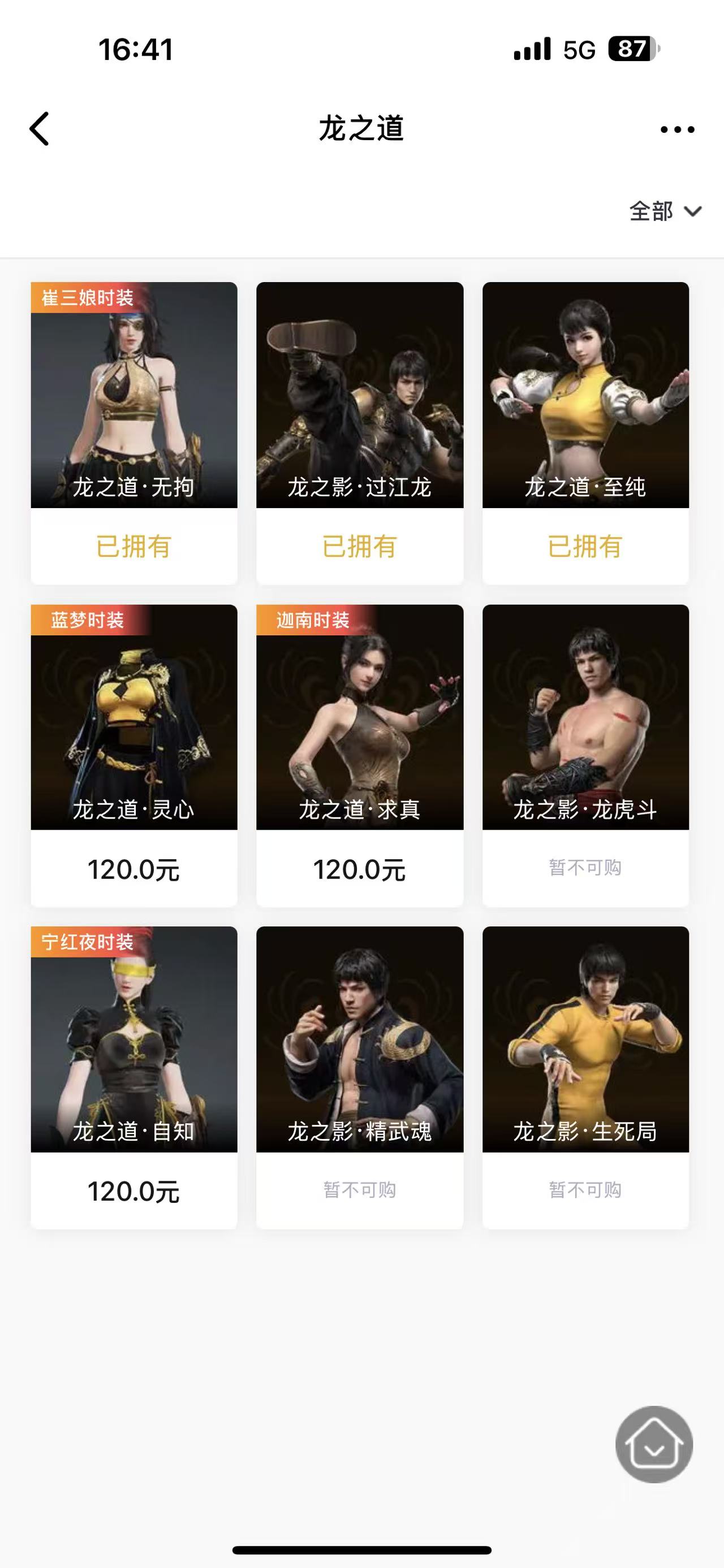Open the three-dot overflow menu
The width and height of the screenshot is (724, 1568).
[x=677, y=129]
